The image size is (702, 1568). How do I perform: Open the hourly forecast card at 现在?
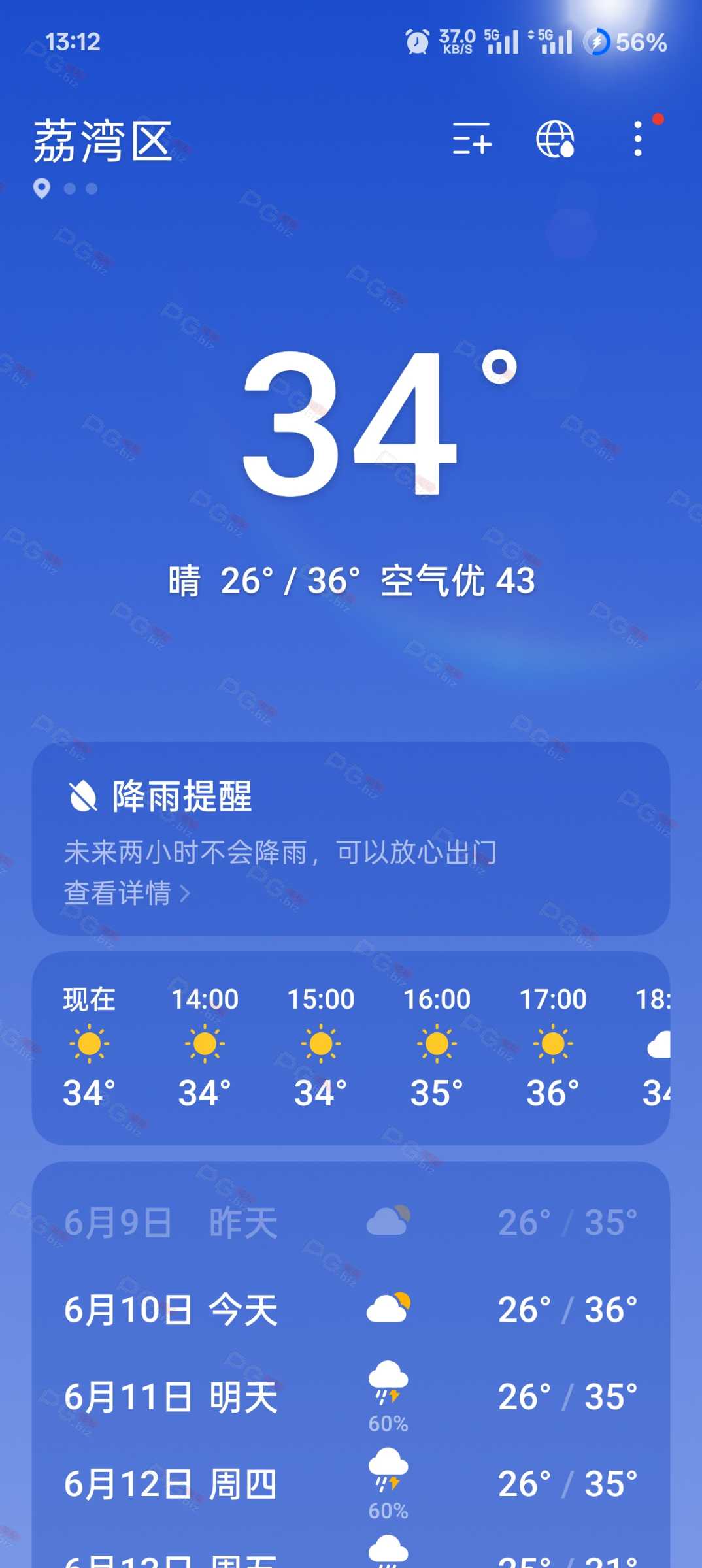(x=90, y=1047)
